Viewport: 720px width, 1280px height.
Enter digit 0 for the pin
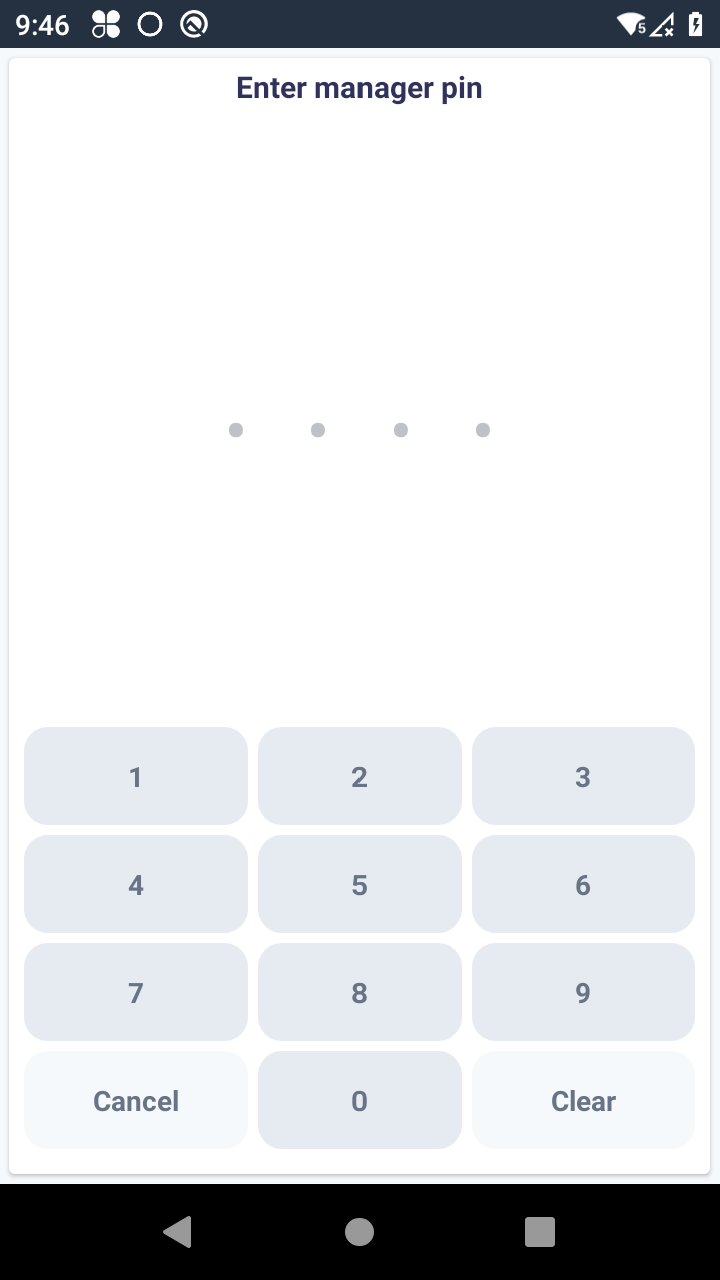(x=360, y=1100)
